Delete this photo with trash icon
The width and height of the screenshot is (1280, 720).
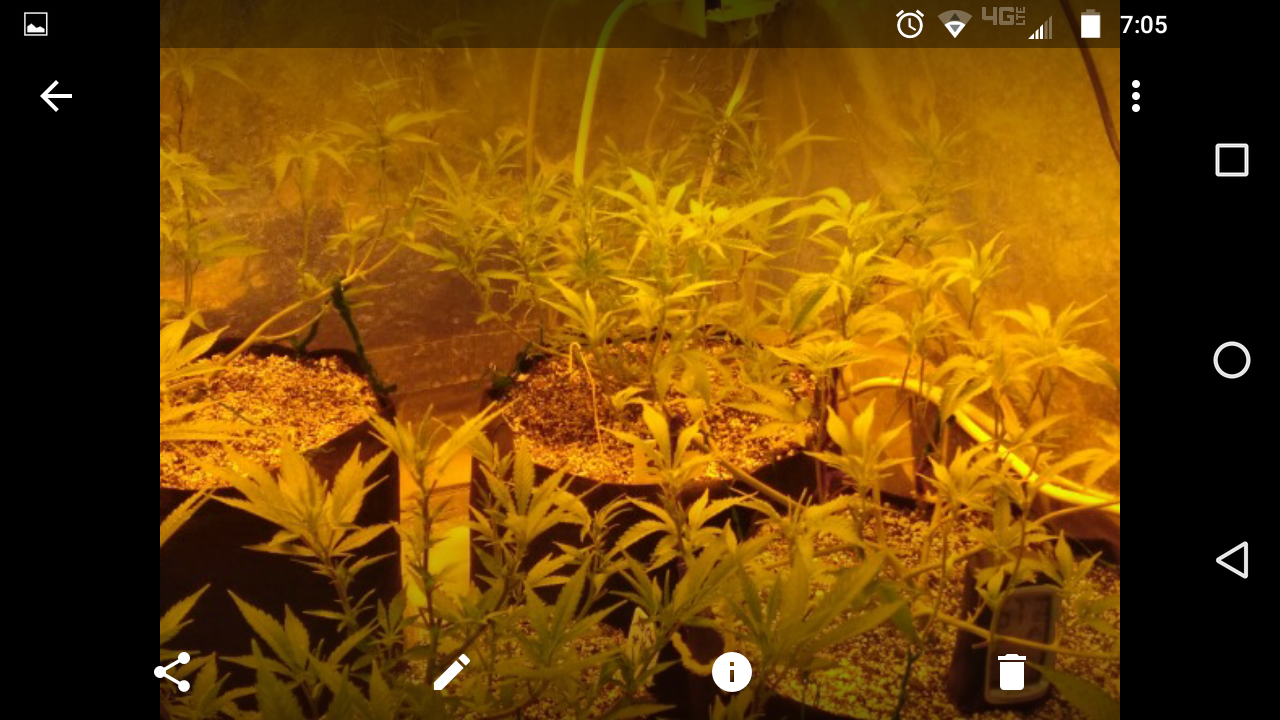point(1012,672)
